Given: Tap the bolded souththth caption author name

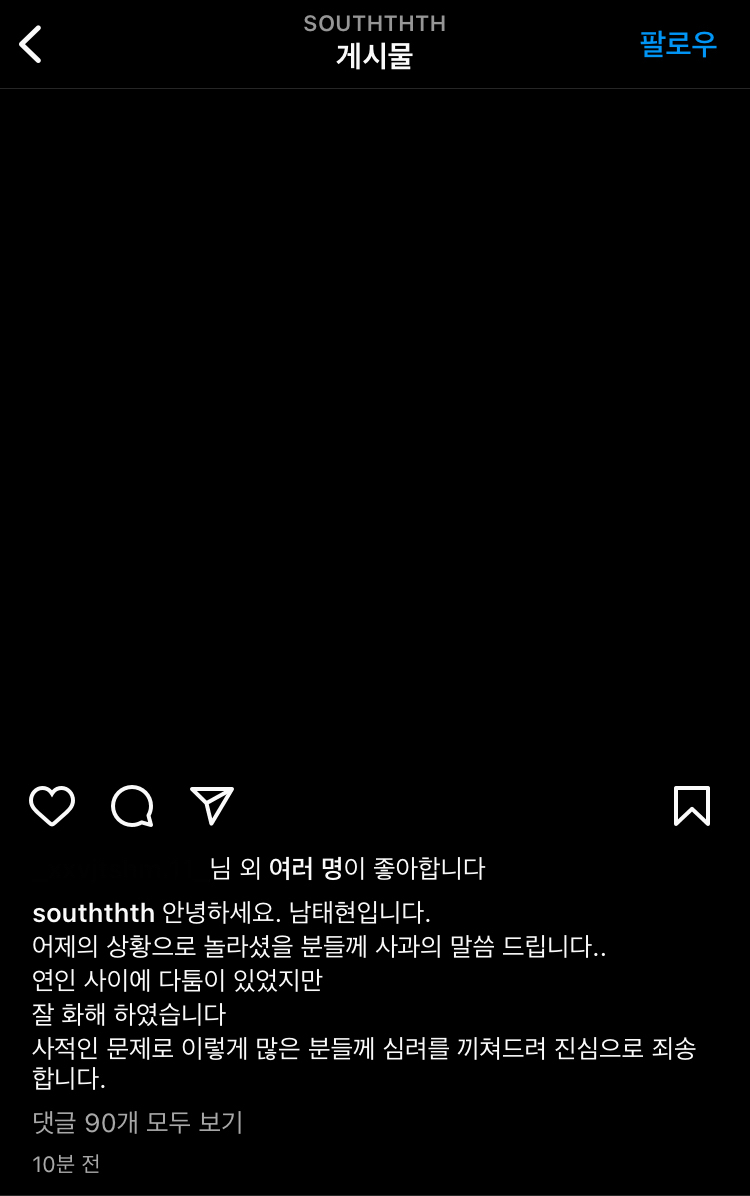Looking at the screenshot, I should (89, 913).
